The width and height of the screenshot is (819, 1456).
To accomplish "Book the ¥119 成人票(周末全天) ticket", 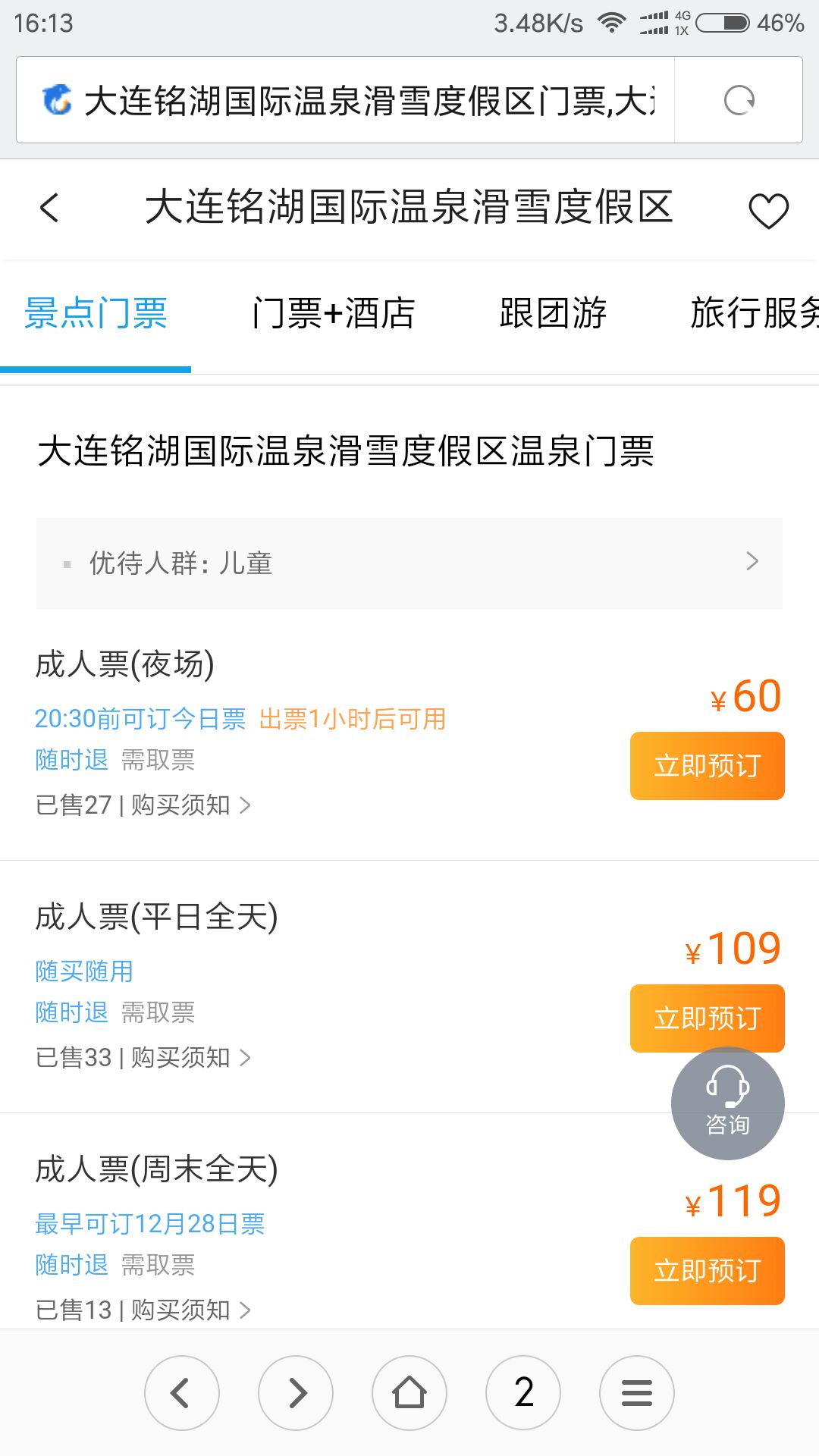I will pos(707,1270).
